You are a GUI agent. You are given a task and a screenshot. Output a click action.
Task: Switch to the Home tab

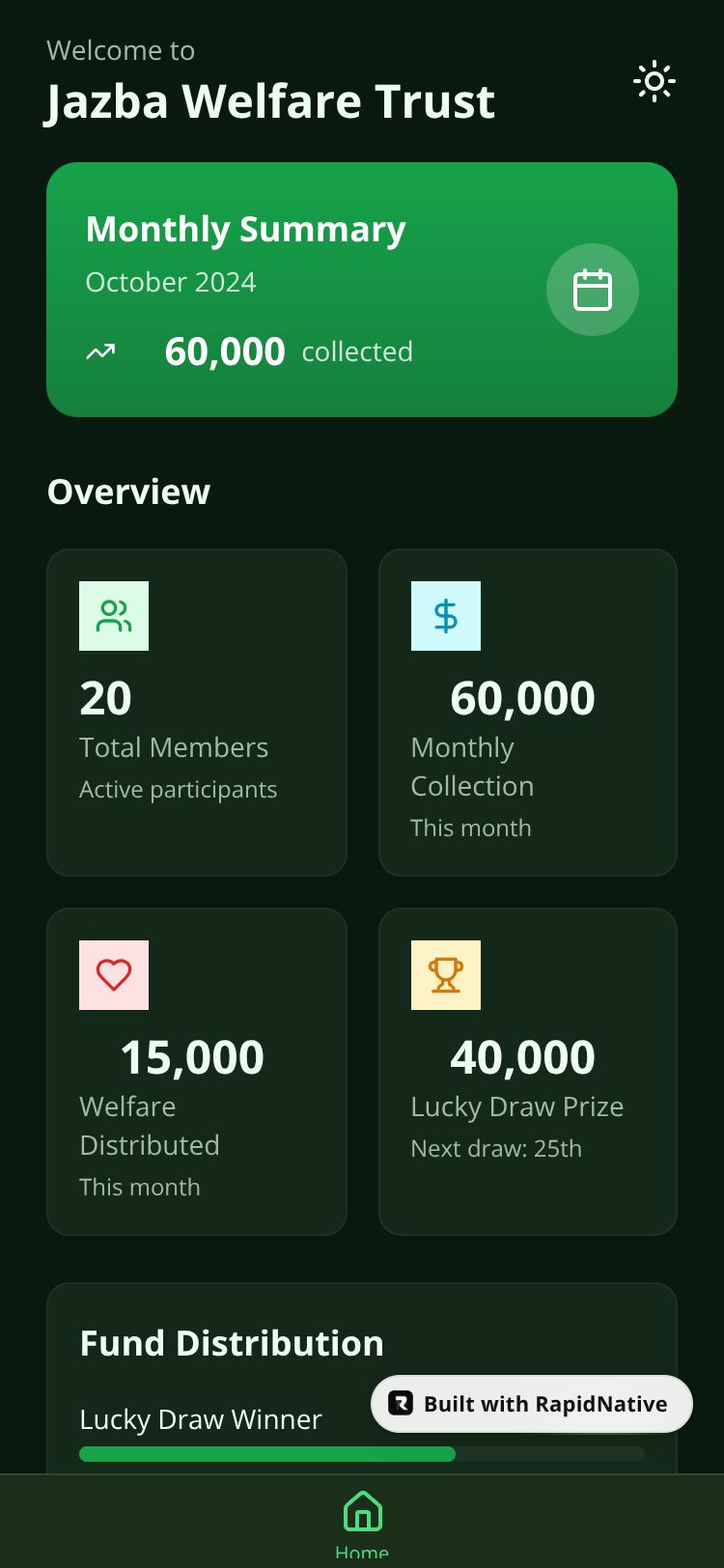click(362, 1521)
